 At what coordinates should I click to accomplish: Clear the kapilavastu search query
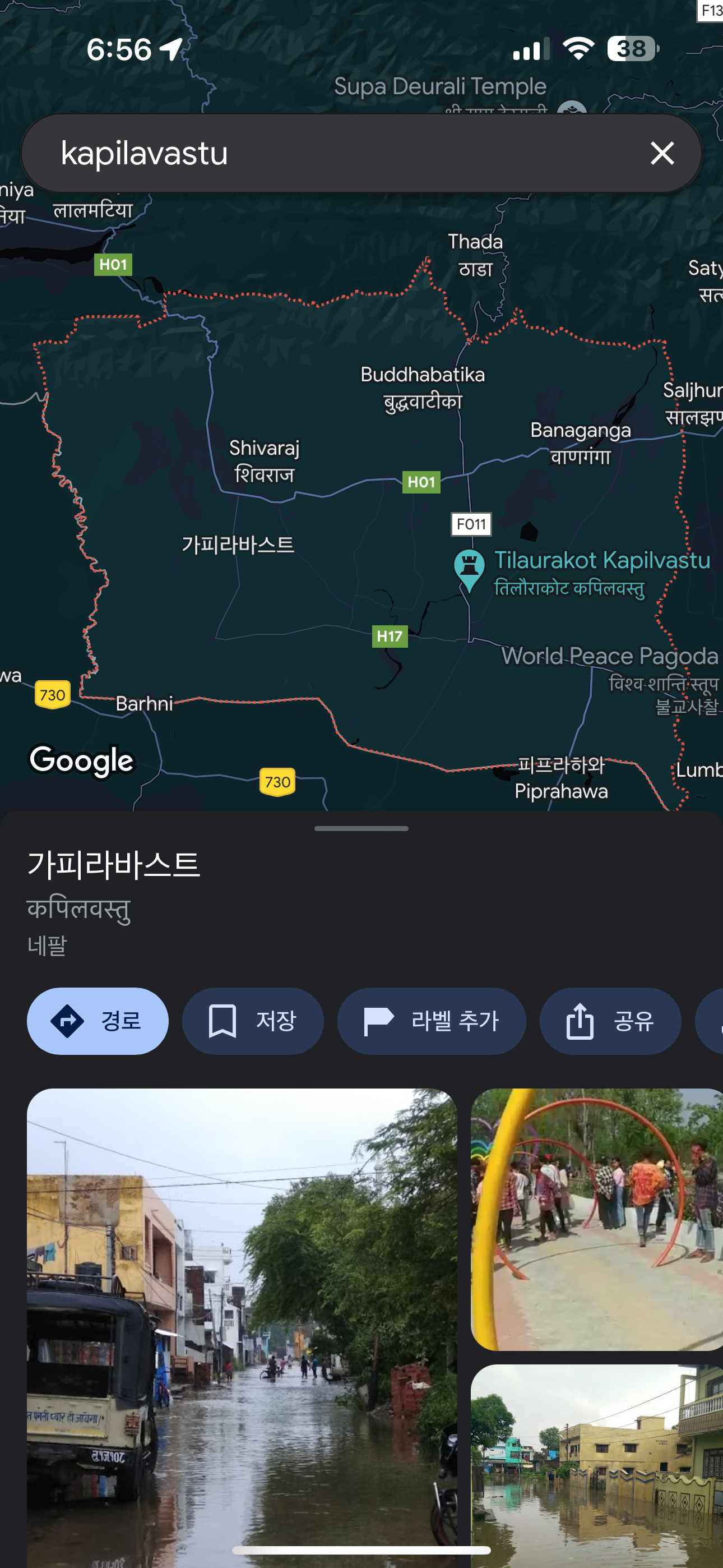point(661,153)
